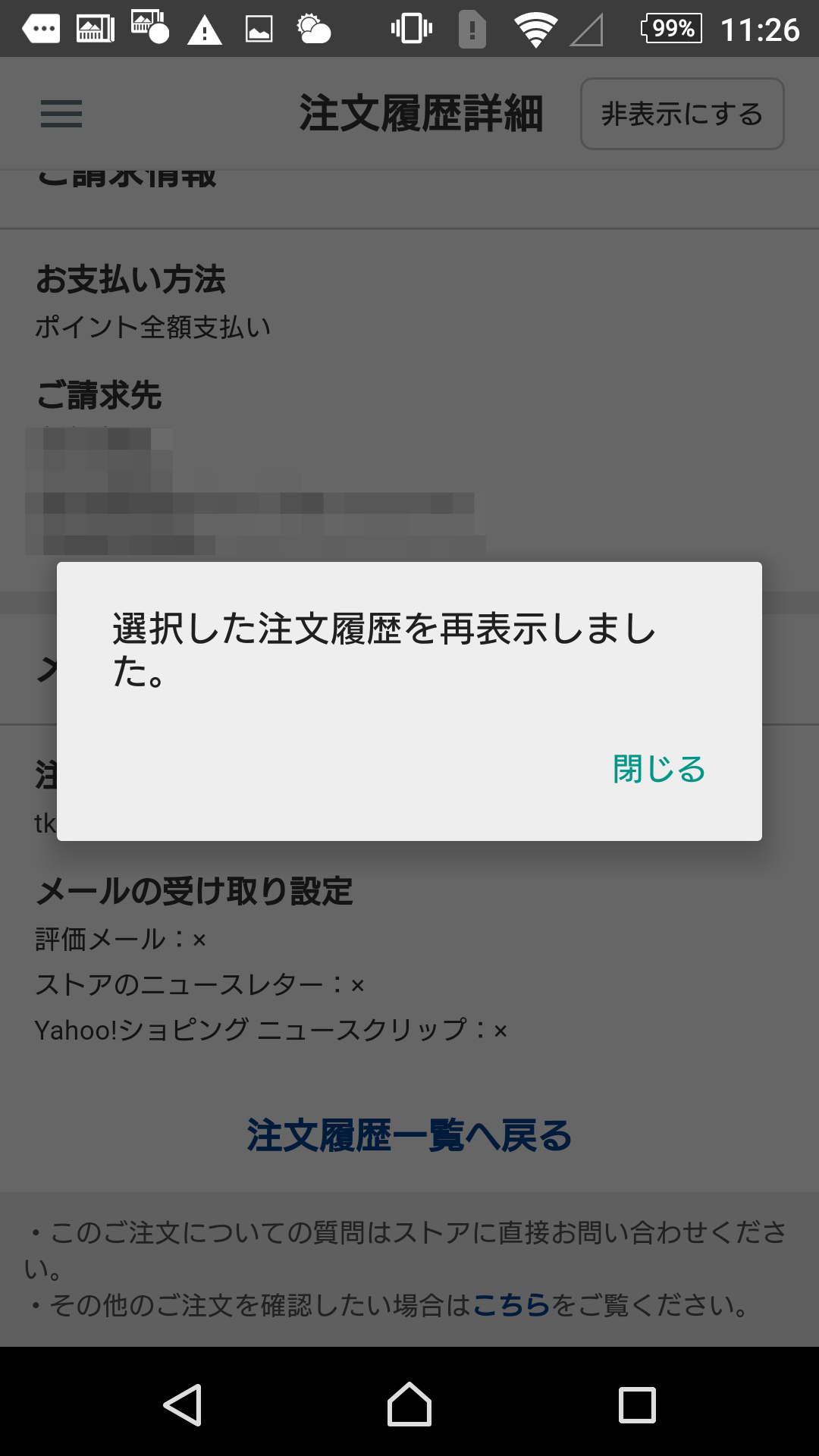The image size is (819, 1456).
Task: Open the こちら link for other orders
Action: point(511,1305)
